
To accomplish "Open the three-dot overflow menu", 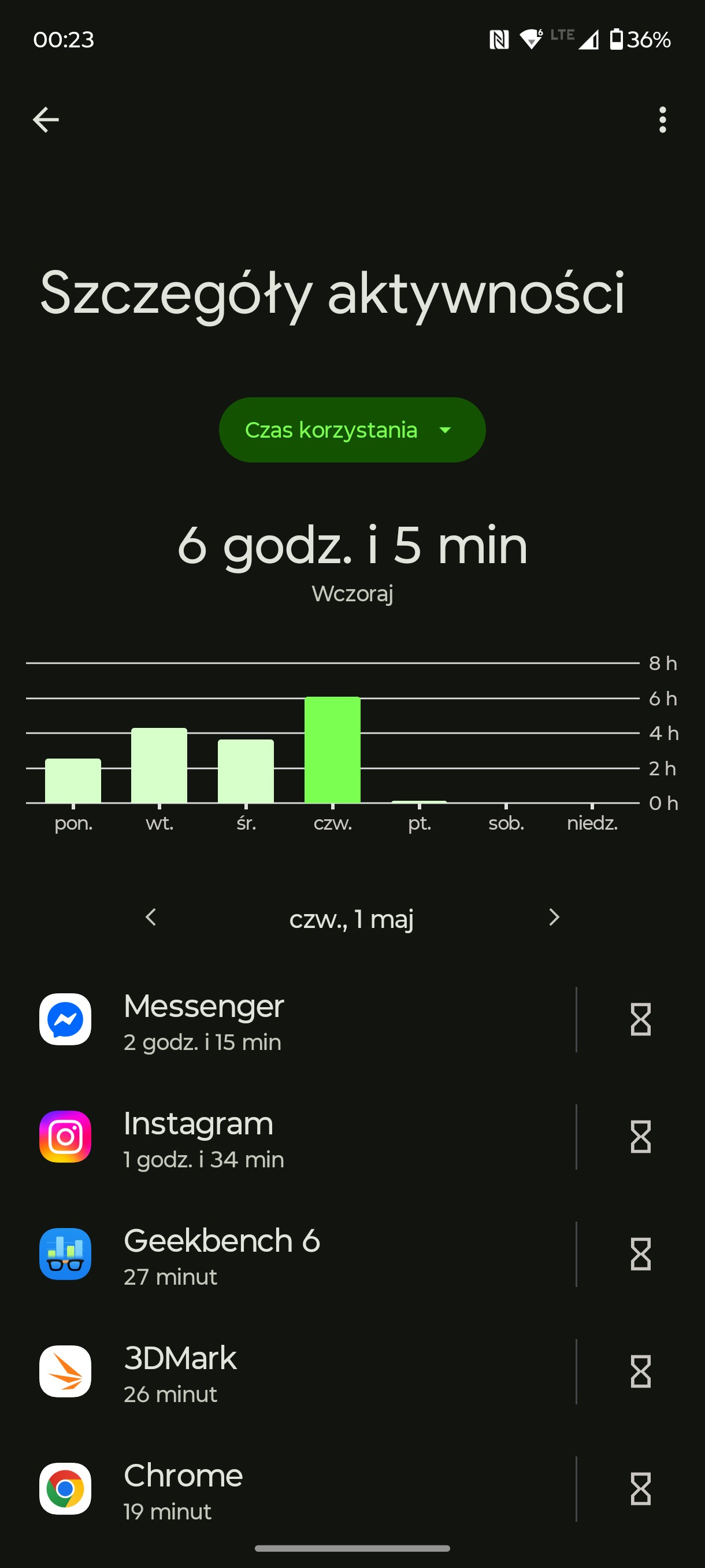I will click(662, 119).
